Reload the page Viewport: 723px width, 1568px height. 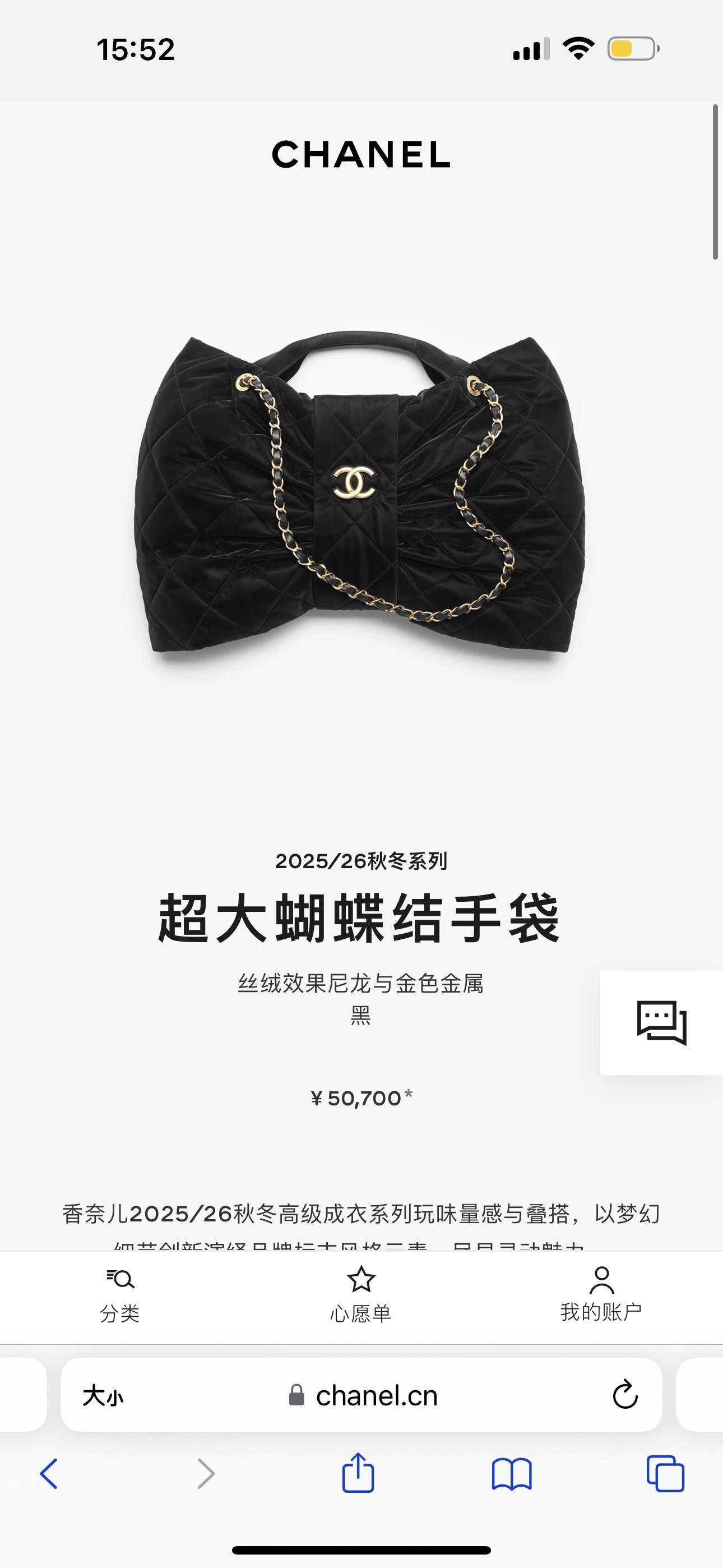pyautogui.click(x=625, y=1395)
